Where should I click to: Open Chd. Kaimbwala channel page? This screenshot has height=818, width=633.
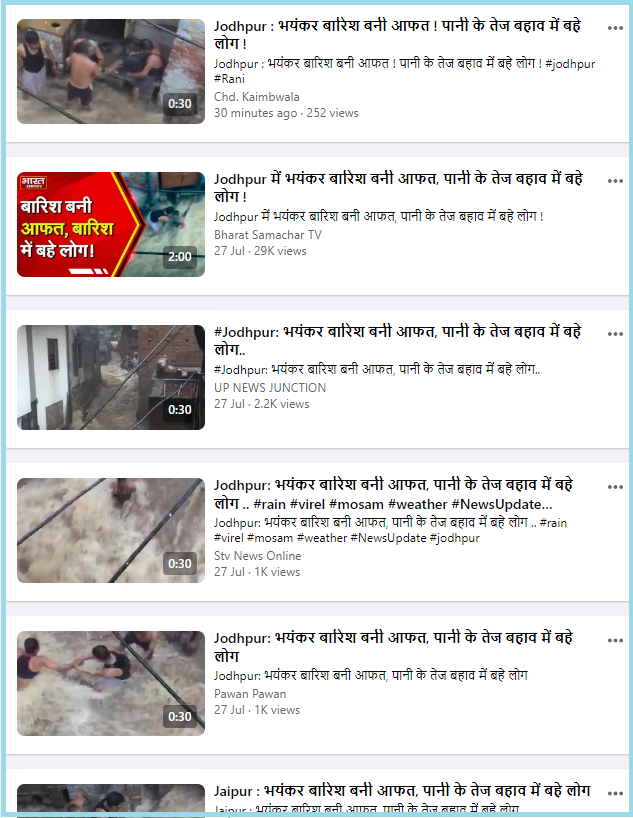256,97
